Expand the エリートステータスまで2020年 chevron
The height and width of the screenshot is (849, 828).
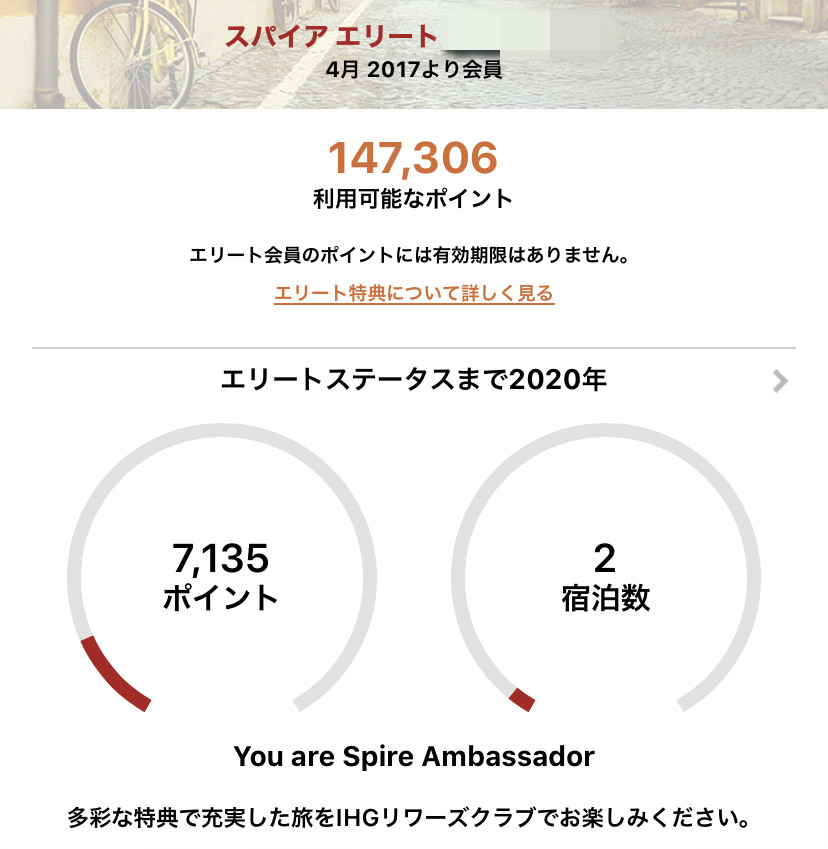click(781, 381)
